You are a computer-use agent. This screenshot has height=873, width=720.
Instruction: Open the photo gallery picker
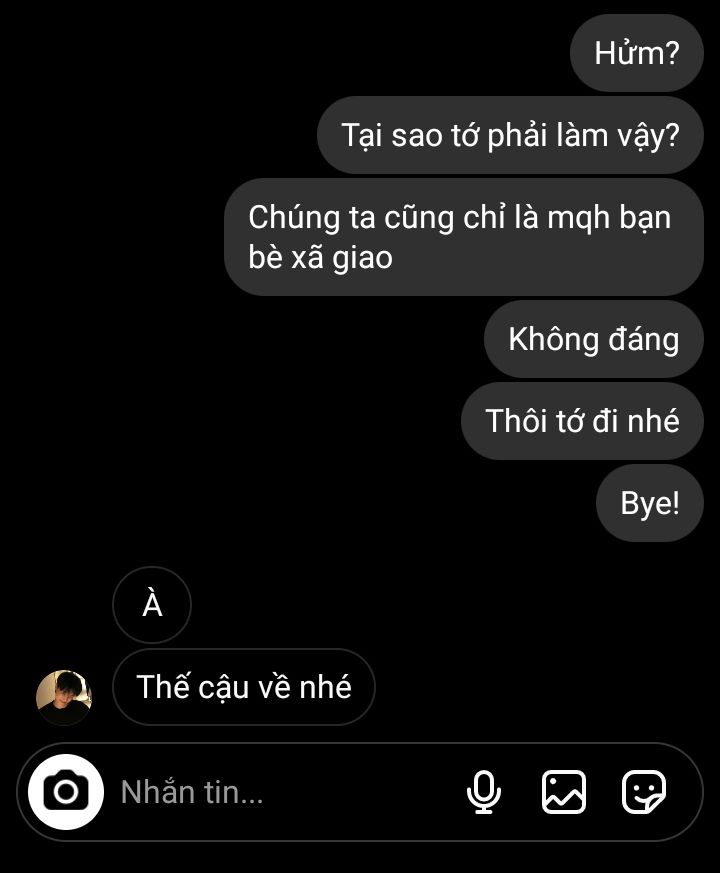tap(564, 793)
